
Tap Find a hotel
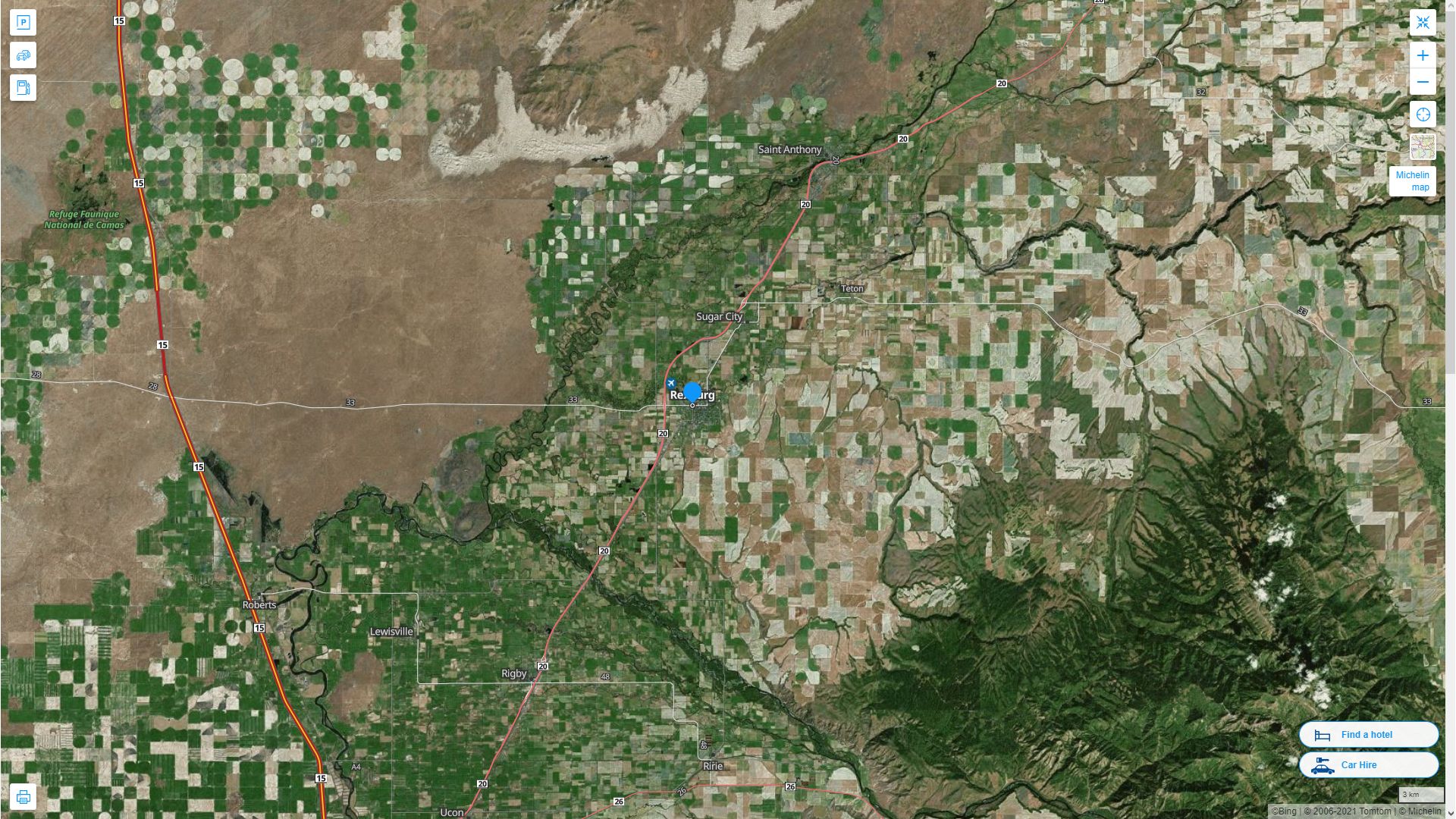pyautogui.click(x=1368, y=735)
